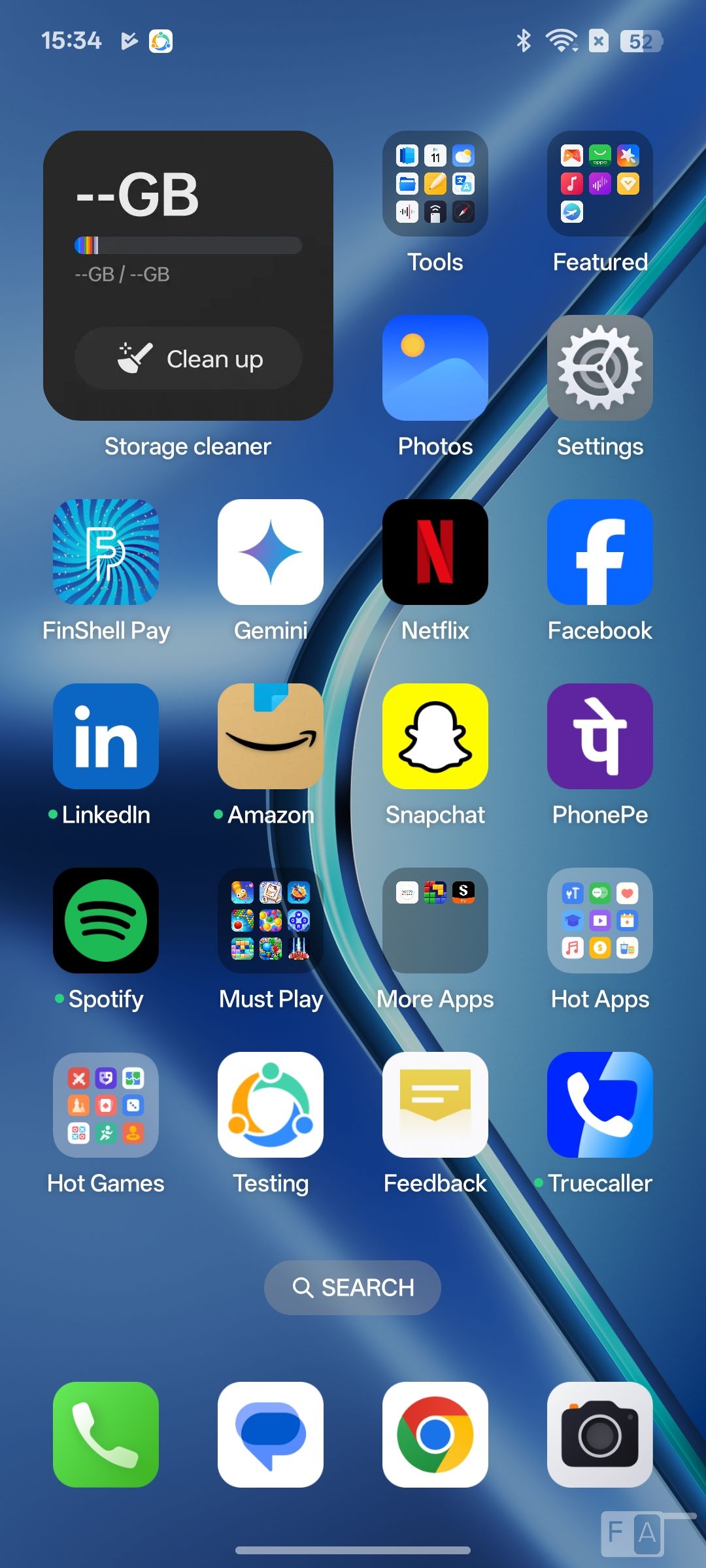Launch Netflix
Viewport: 706px width, 1568px height.
435,552
